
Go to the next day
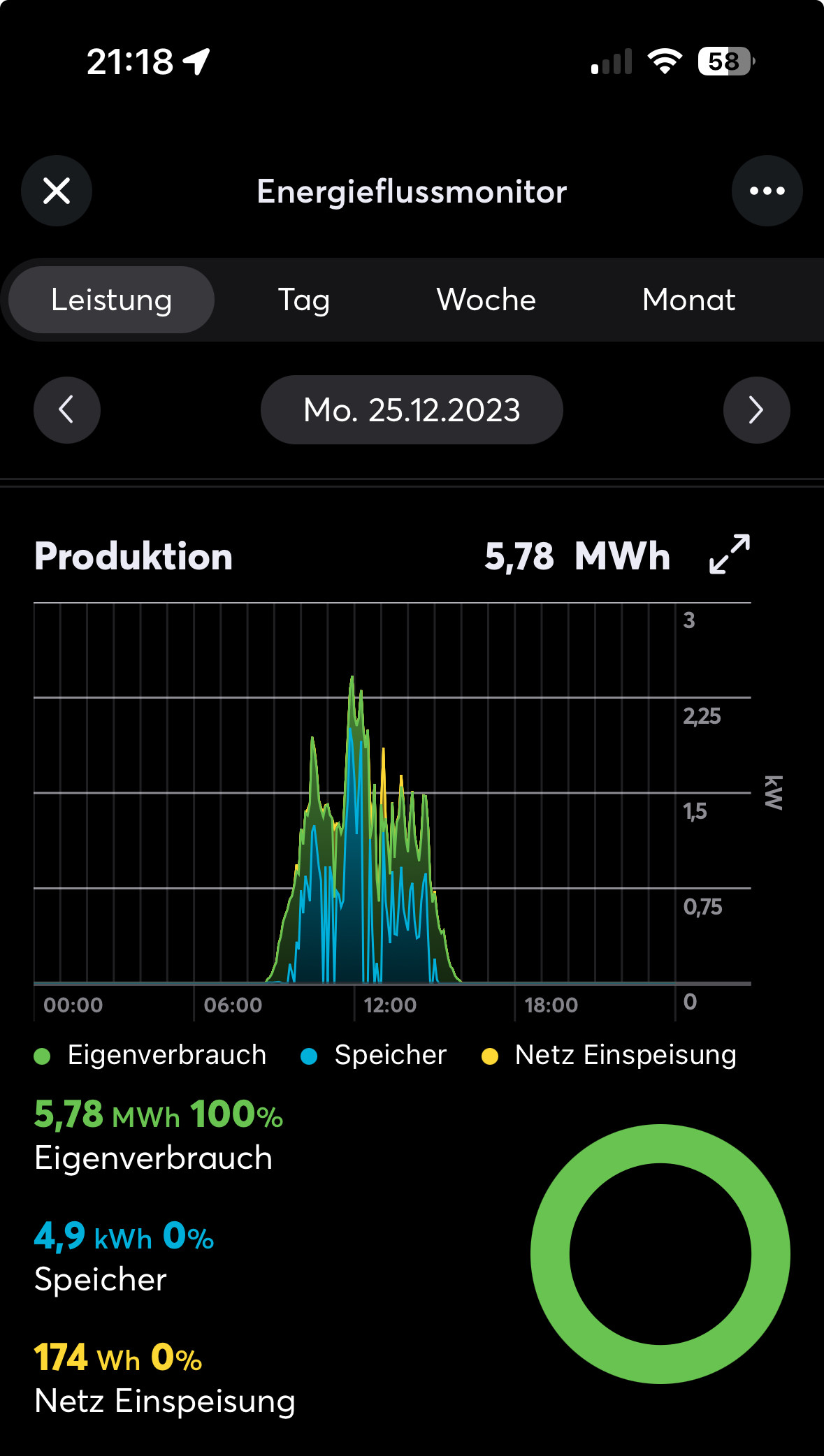[756, 410]
